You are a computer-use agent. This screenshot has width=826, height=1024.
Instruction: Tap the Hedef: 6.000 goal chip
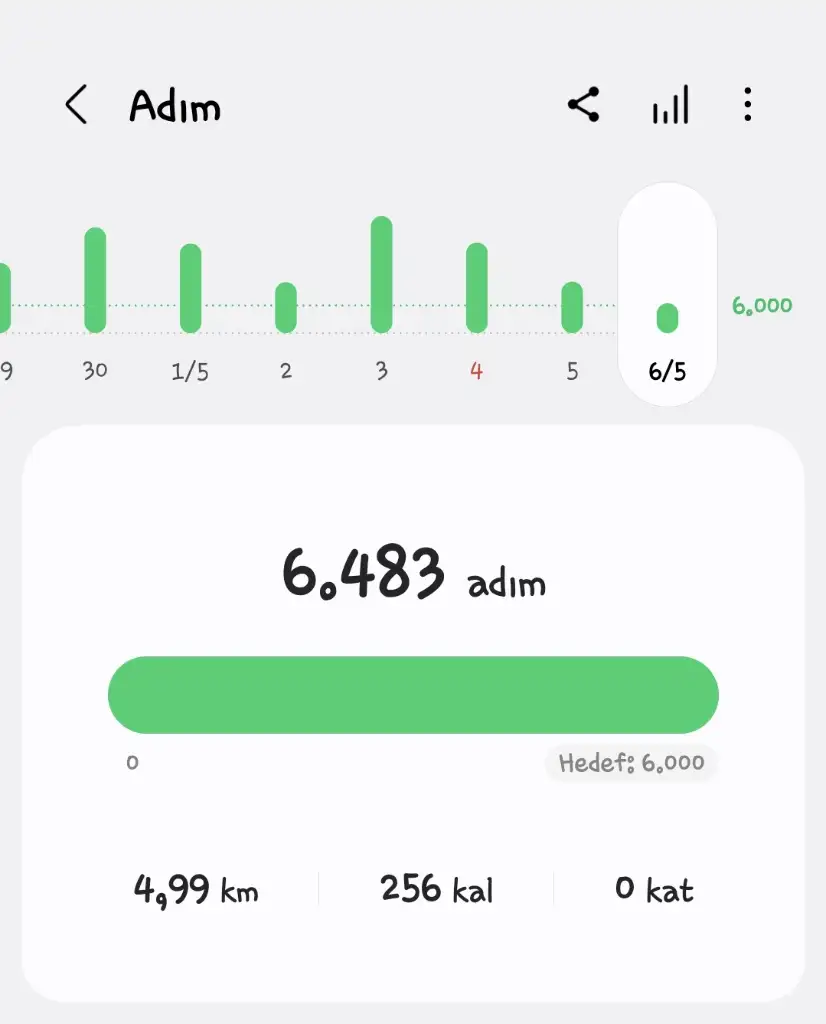pyautogui.click(x=631, y=763)
